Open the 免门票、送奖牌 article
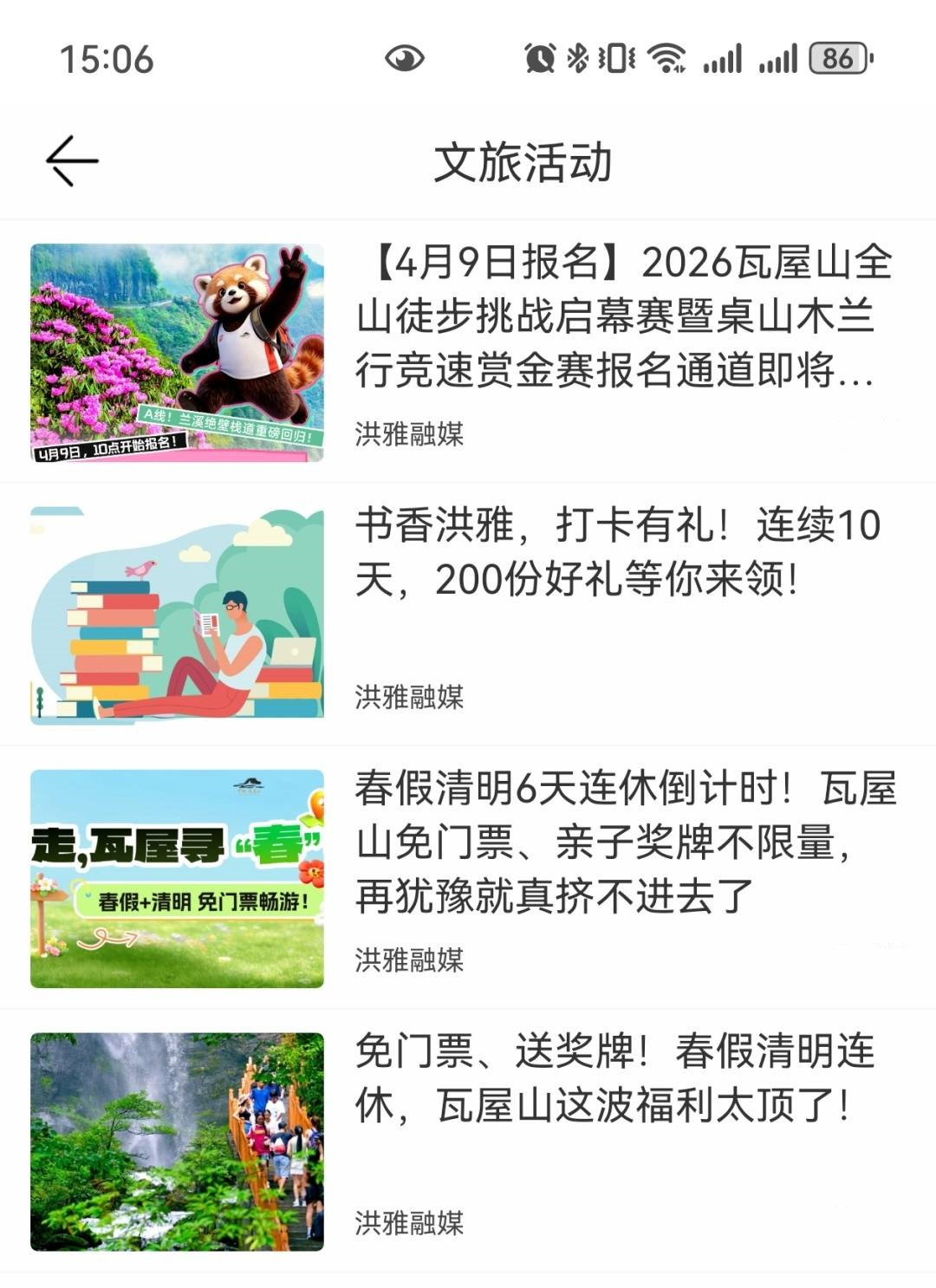 614,1079
